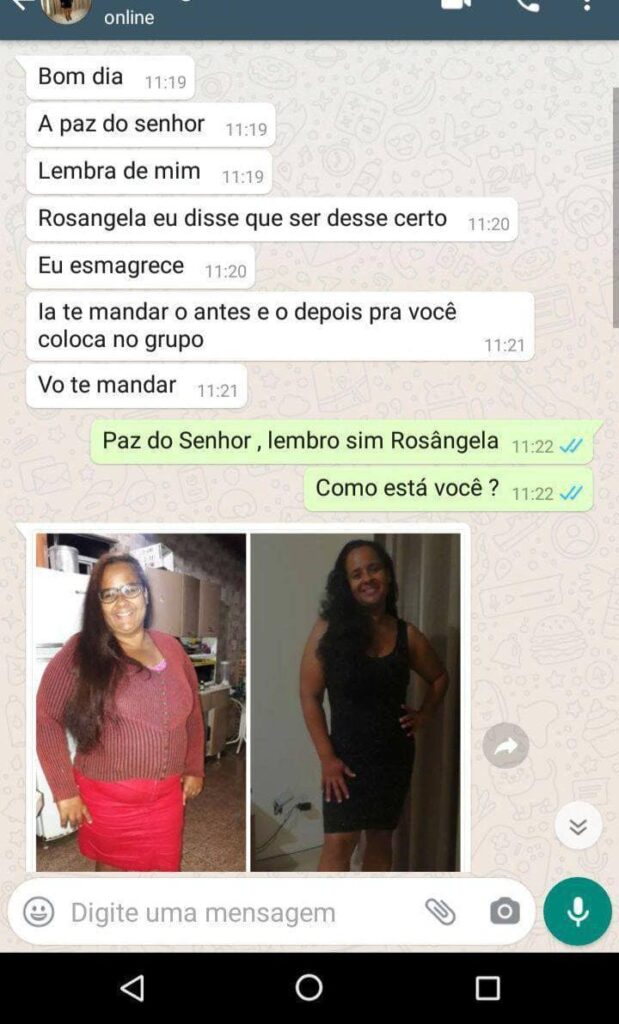Go to the home screen
This screenshot has height=1024, width=619.
tap(309, 988)
